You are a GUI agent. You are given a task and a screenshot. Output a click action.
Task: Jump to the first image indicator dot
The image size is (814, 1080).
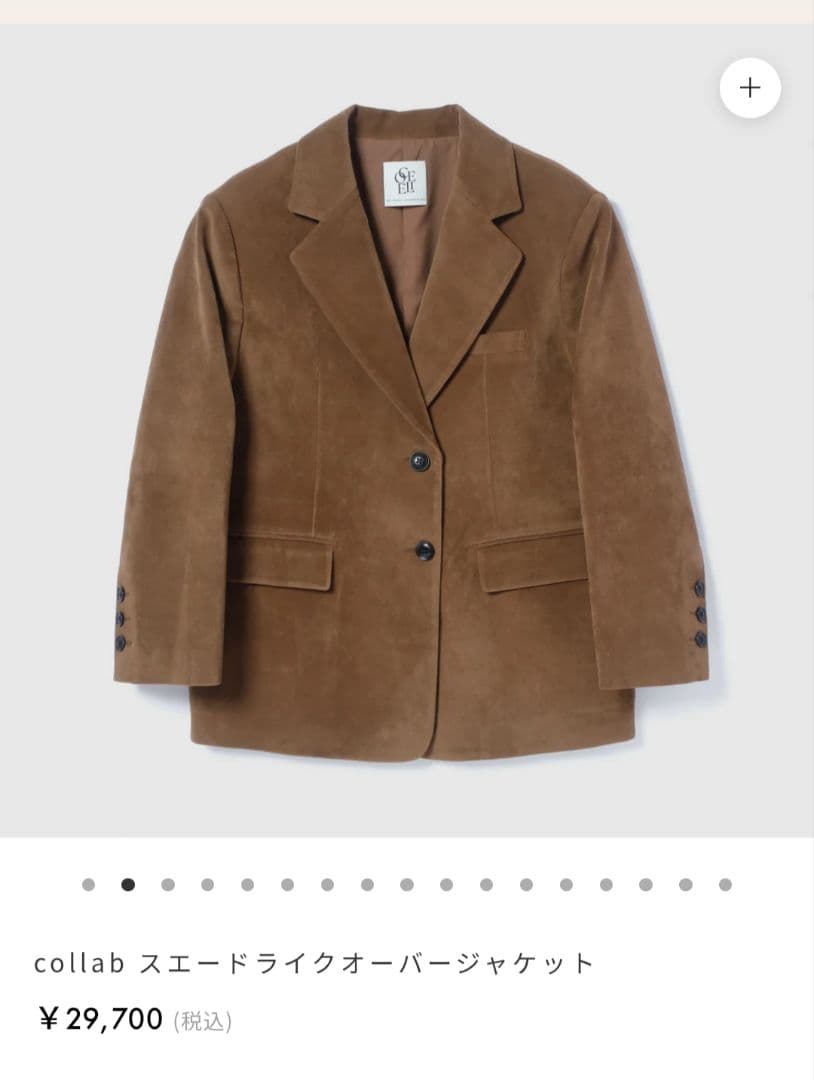pyautogui.click(x=88, y=884)
